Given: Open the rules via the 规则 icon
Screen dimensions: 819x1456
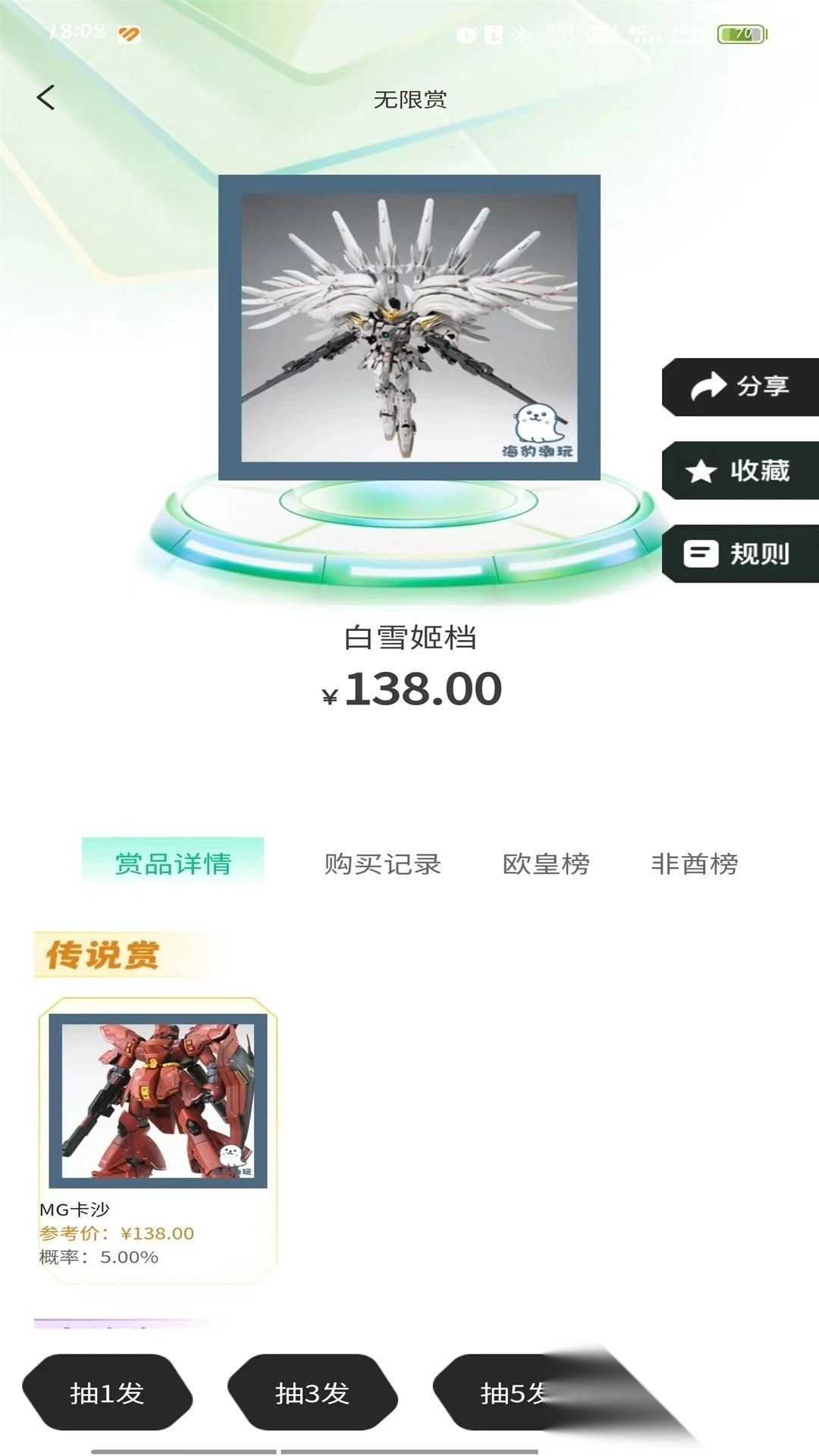Looking at the screenshot, I should (701, 554).
